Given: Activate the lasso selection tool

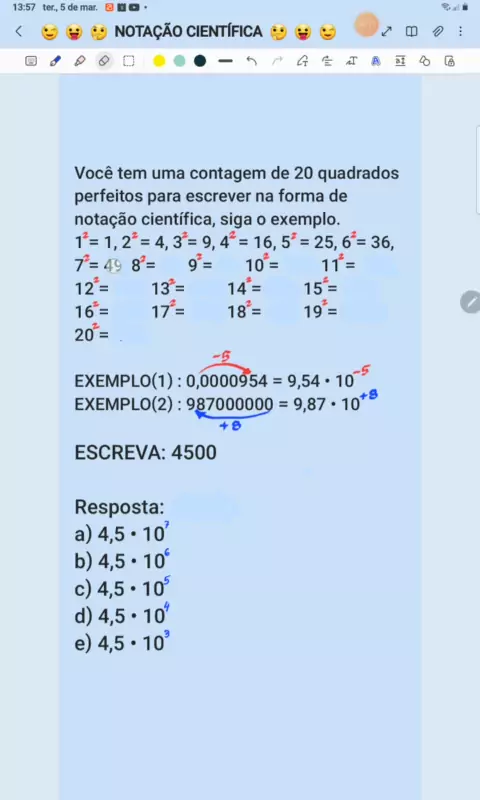Looking at the screenshot, I should (129, 61).
